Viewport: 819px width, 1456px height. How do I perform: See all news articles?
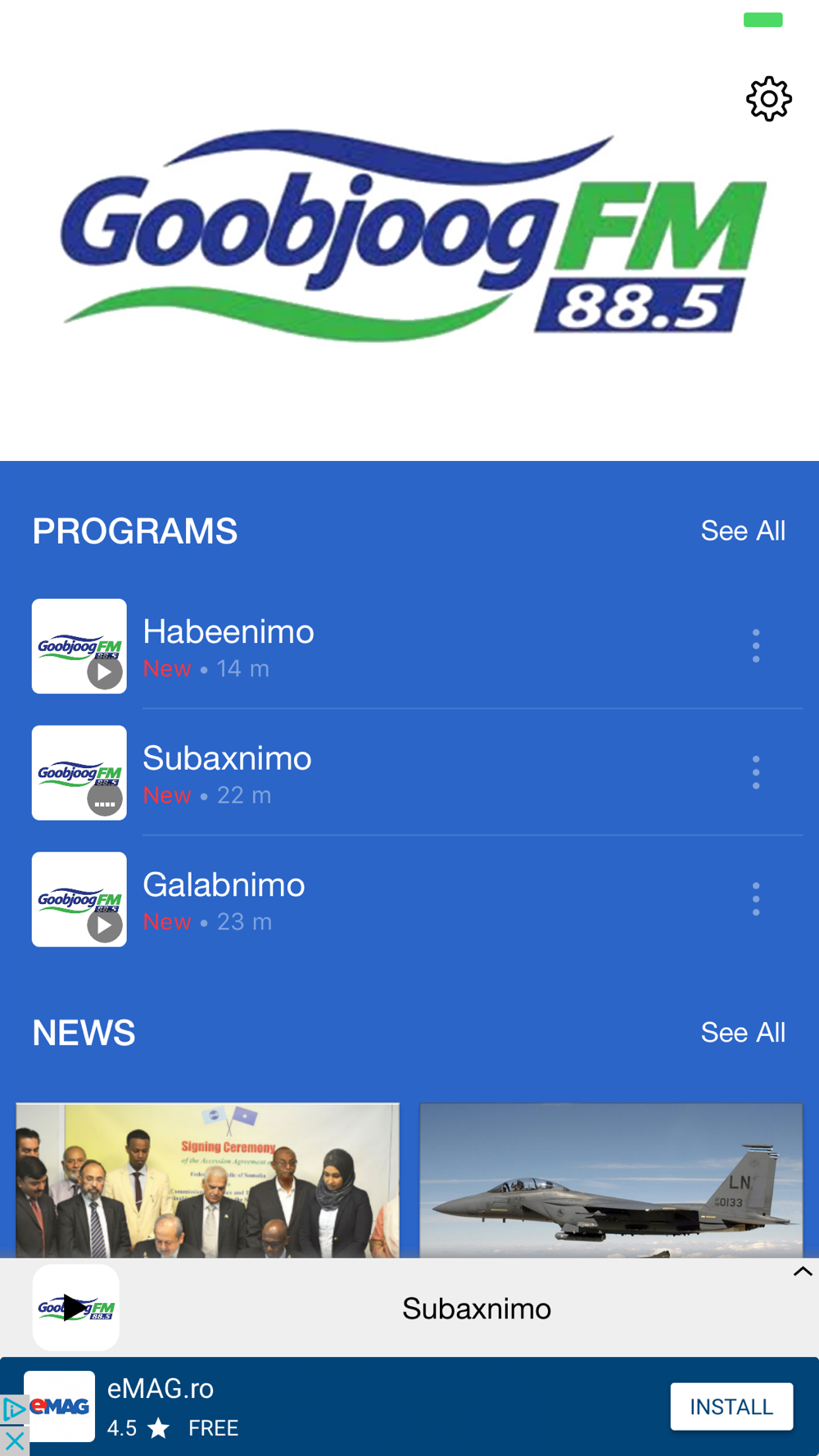(742, 1033)
